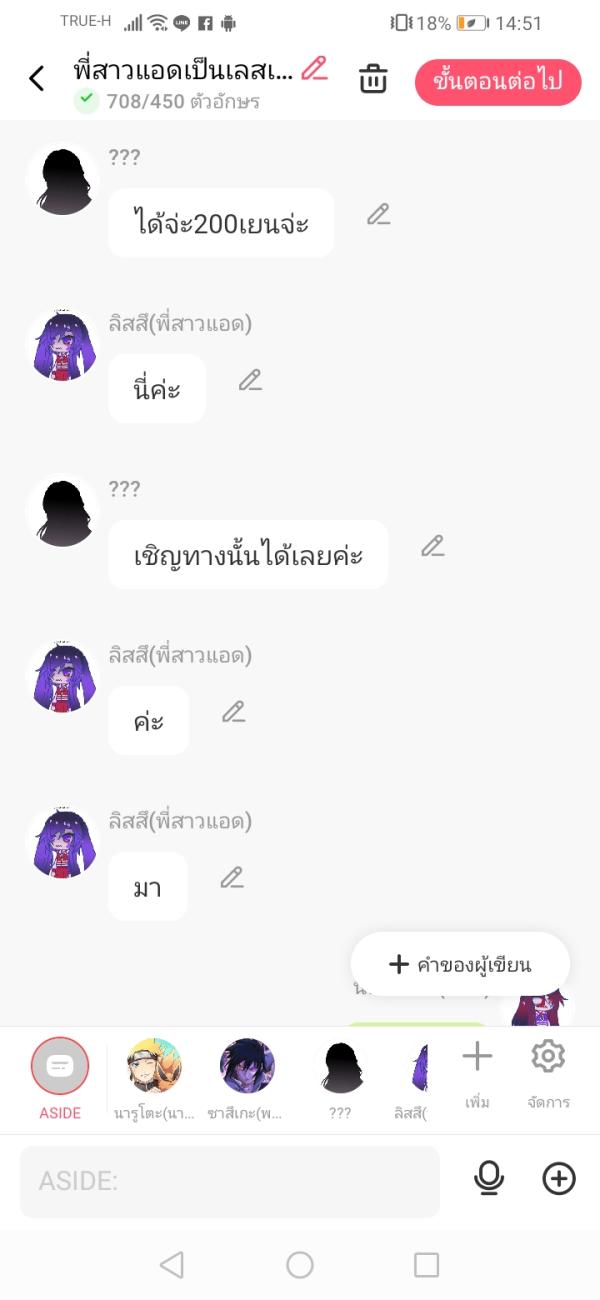Screen dimensions: 600x1300
Task: Start voice input with the microphone
Action: [x=488, y=1179]
